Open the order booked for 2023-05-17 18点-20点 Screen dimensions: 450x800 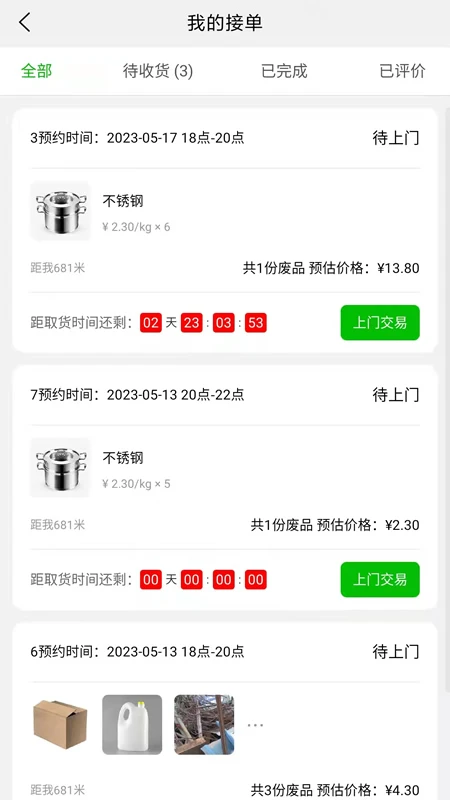pyautogui.click(x=225, y=231)
